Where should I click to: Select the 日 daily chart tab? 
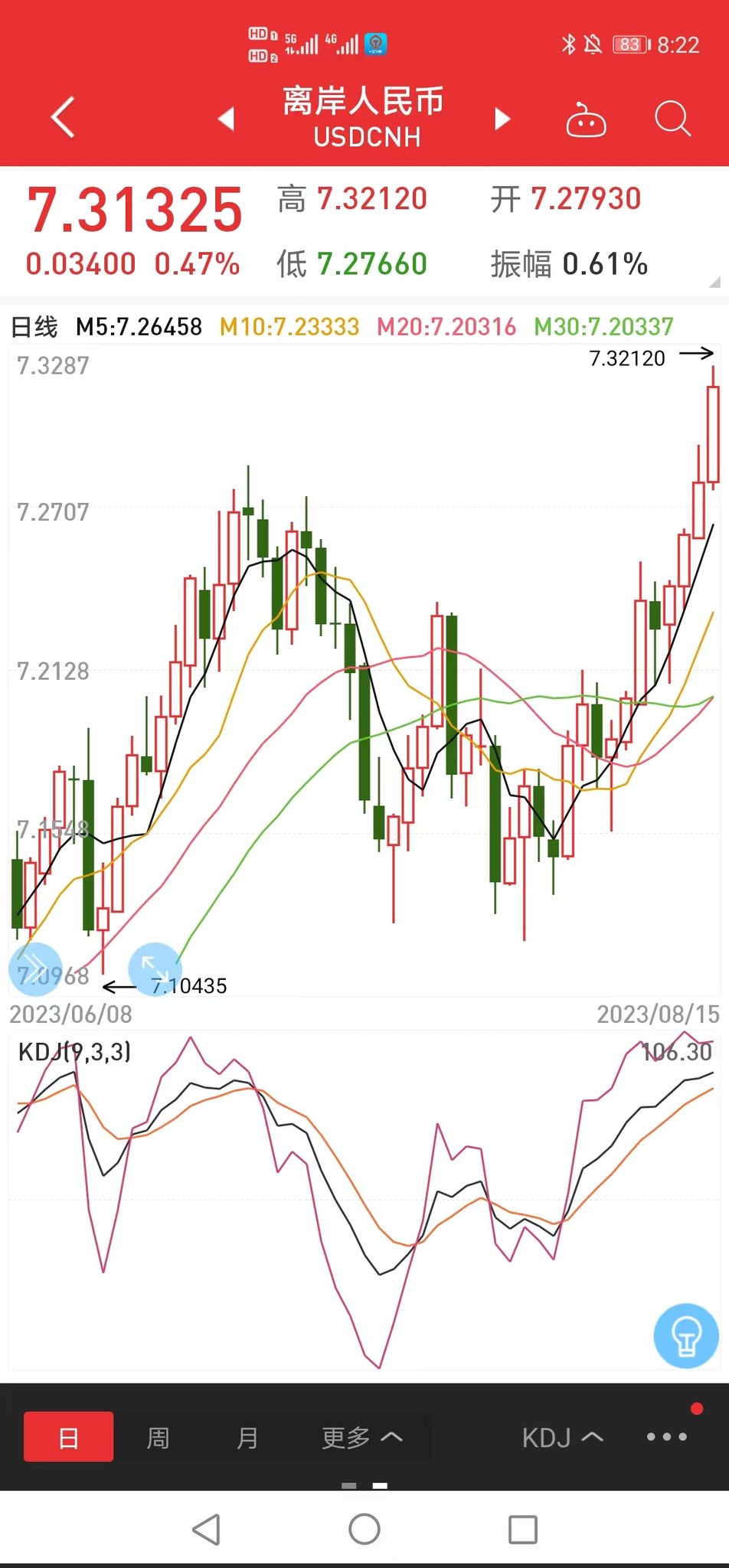click(x=69, y=1437)
